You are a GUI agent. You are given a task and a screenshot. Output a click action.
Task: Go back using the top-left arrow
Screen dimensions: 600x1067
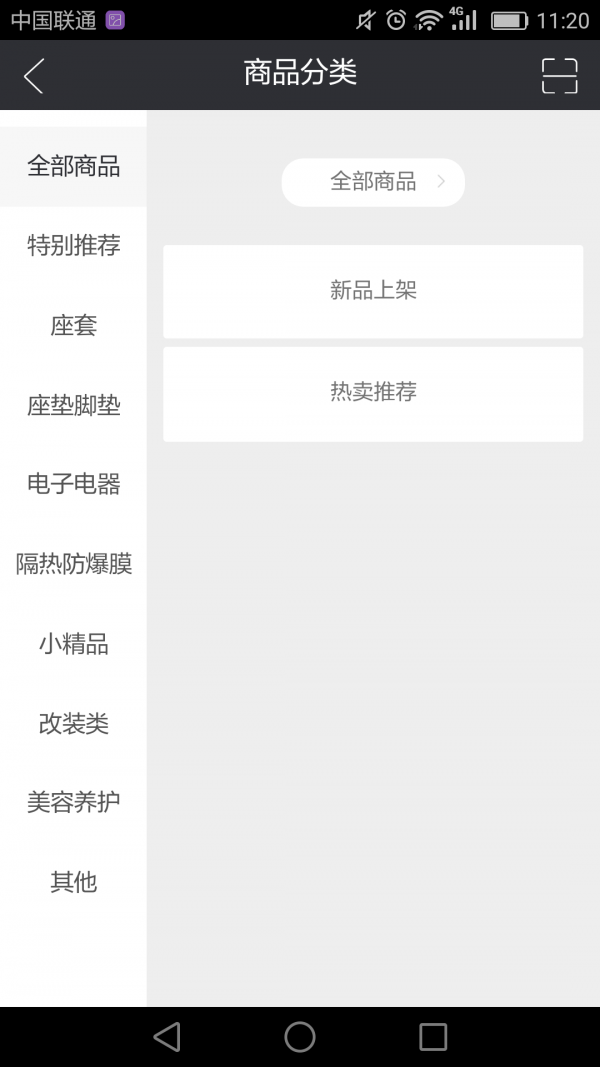coord(34,75)
